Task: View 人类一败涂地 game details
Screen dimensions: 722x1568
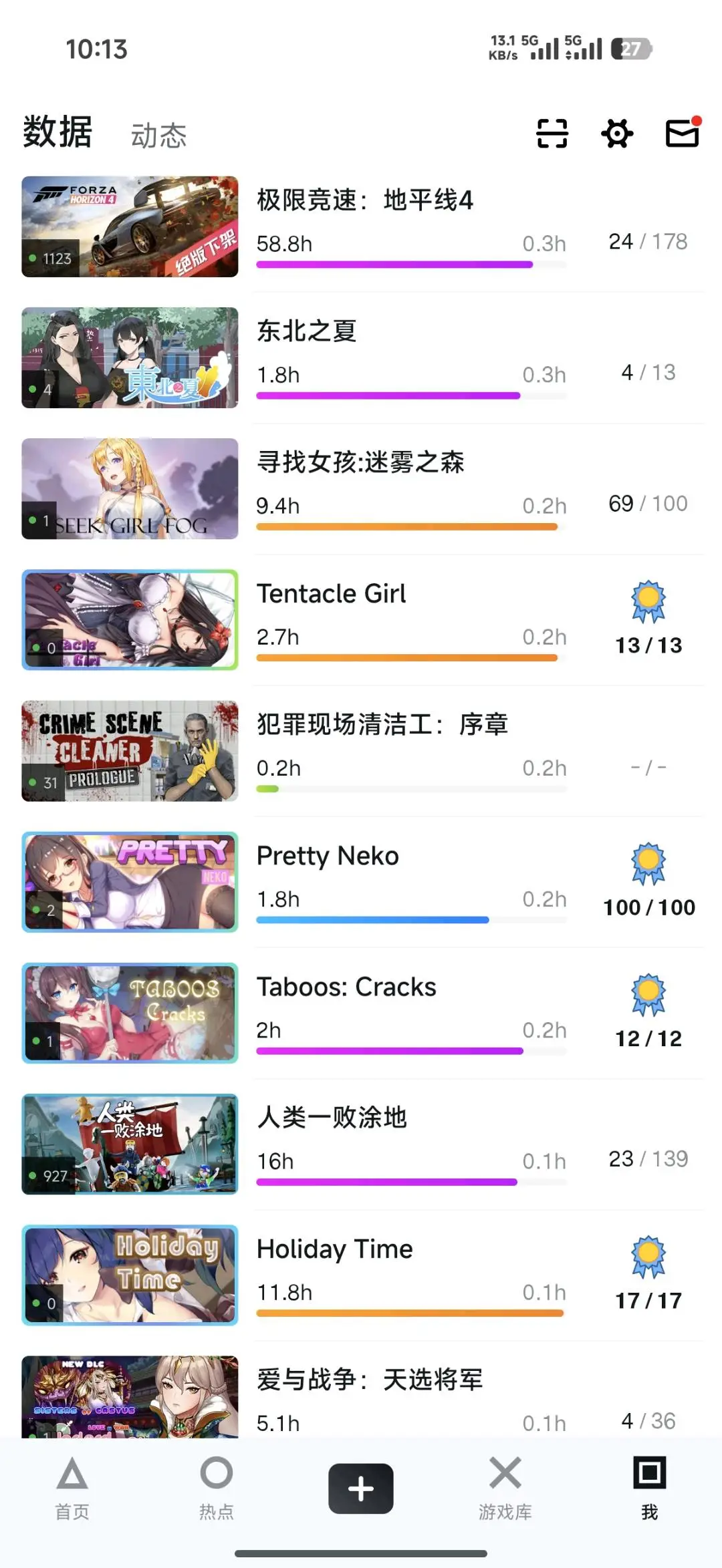Action: coord(332,1118)
